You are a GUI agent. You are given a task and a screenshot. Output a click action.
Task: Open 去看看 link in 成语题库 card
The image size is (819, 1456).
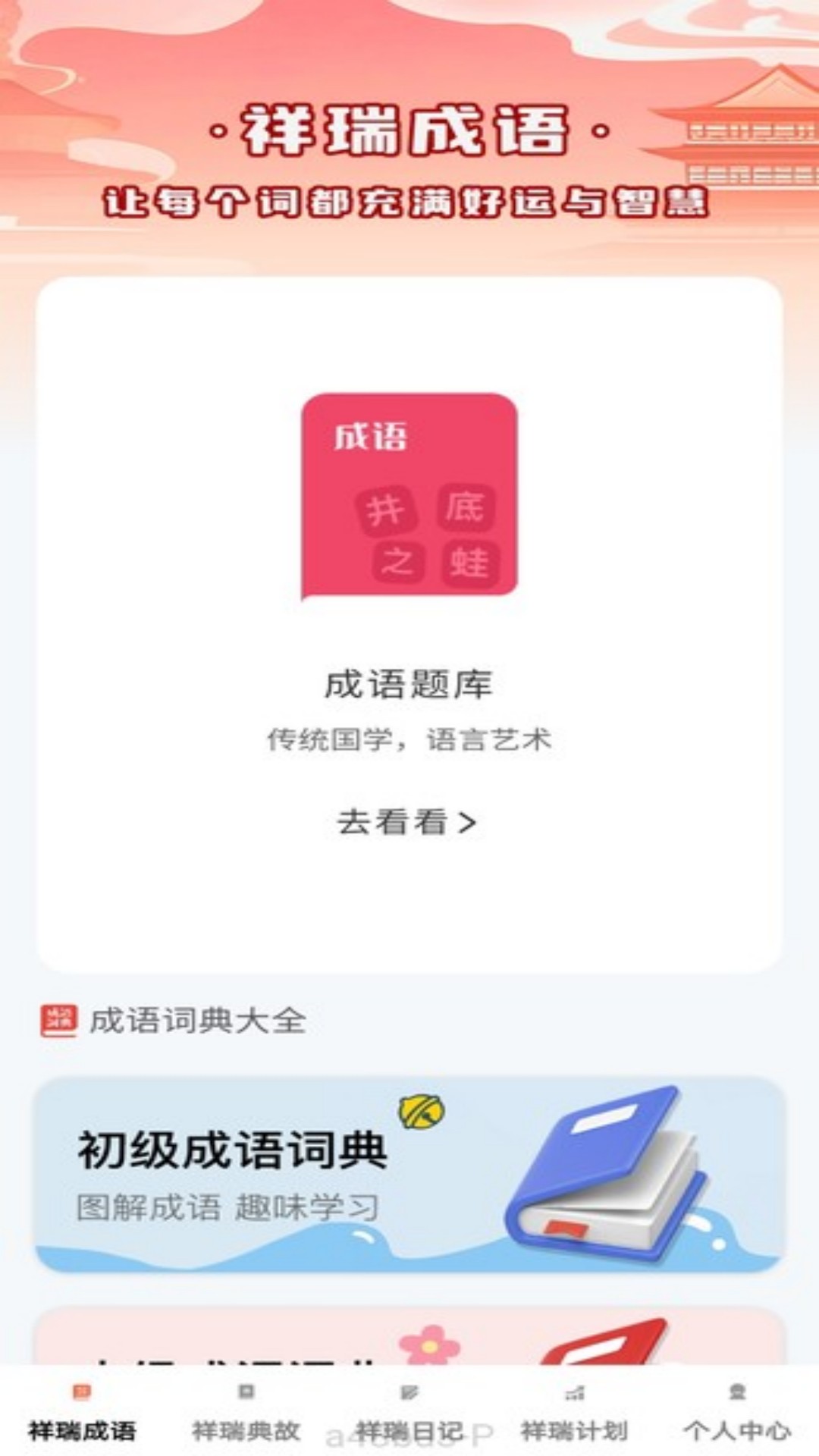click(407, 822)
